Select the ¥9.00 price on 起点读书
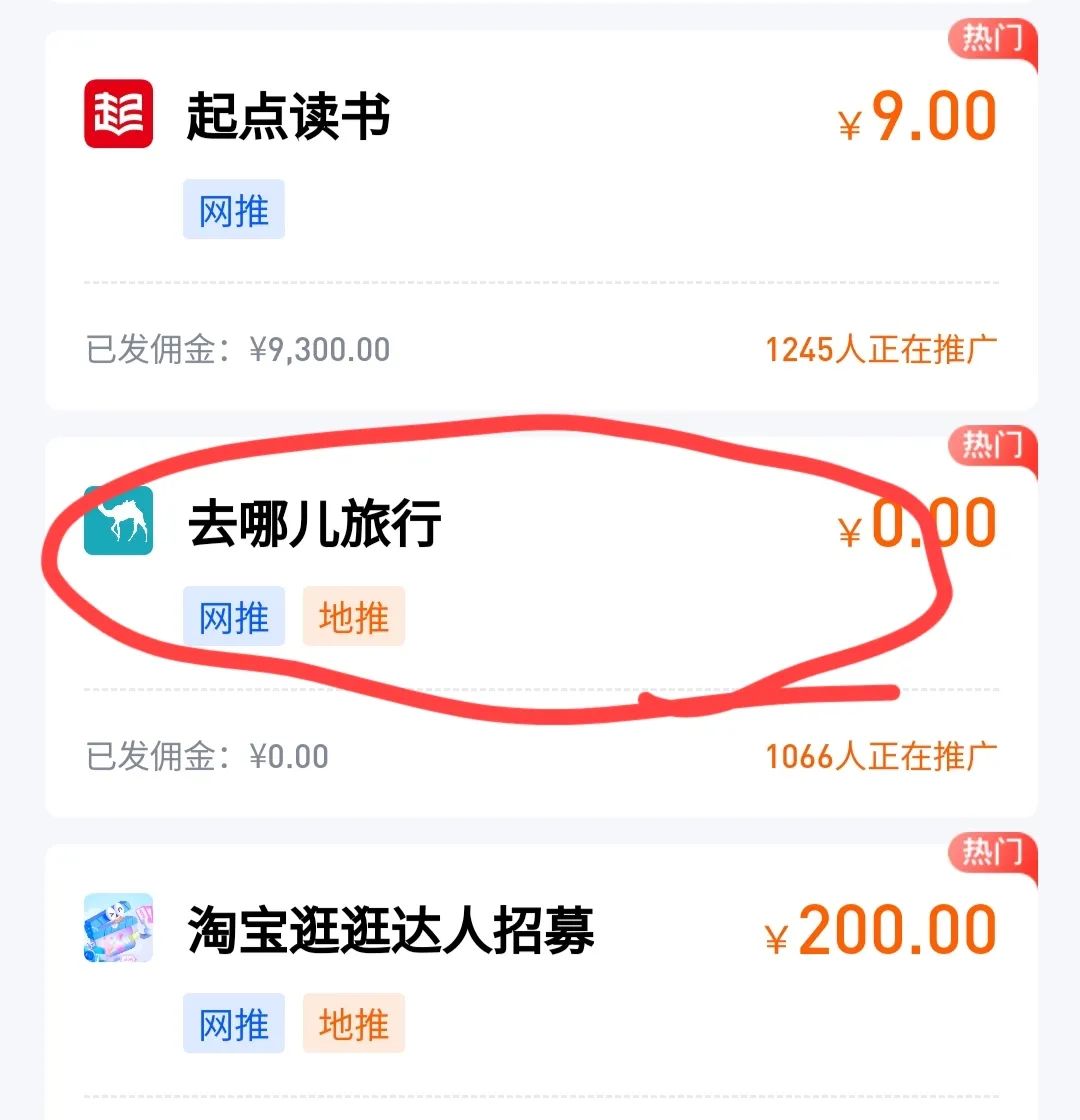 click(915, 115)
